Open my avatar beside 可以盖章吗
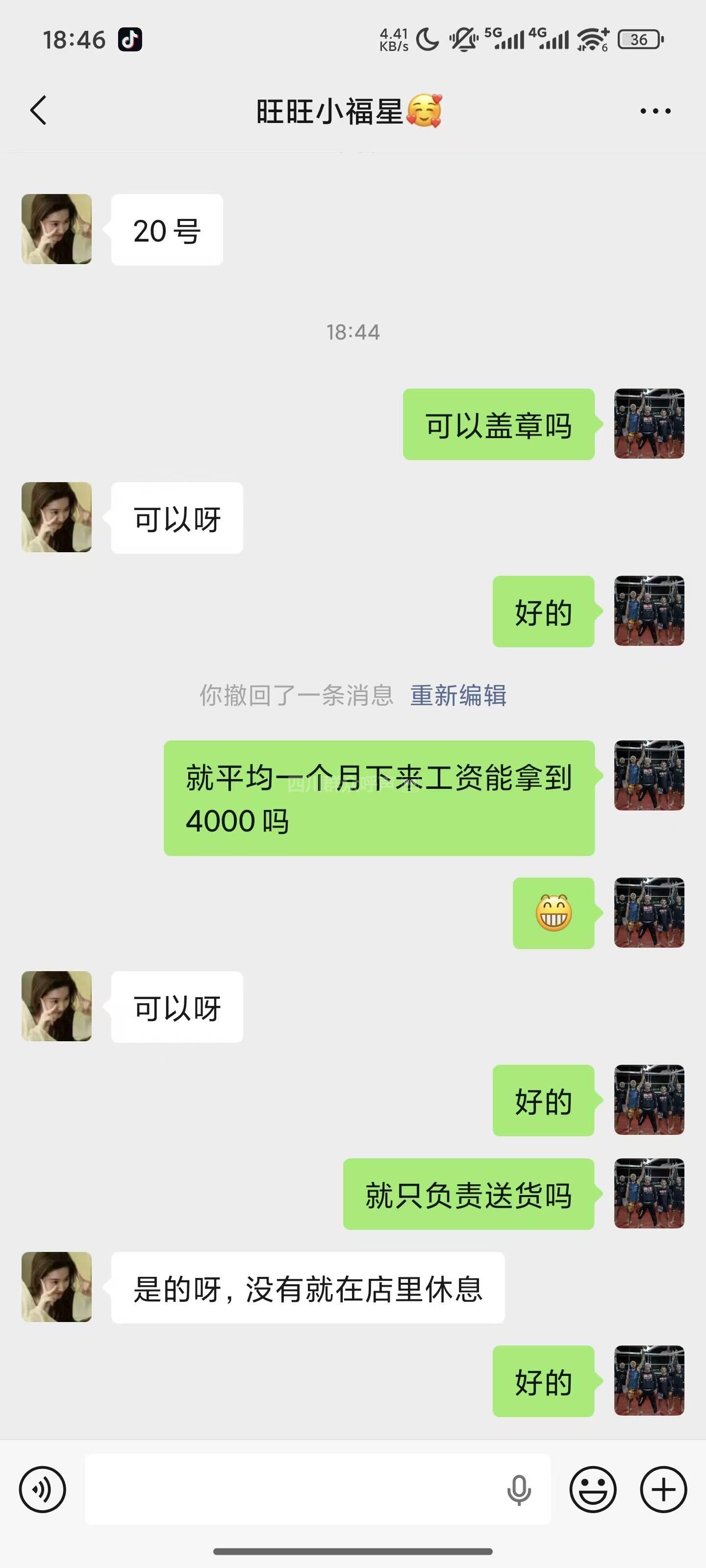Viewport: 706px width, 1568px height. [x=649, y=424]
